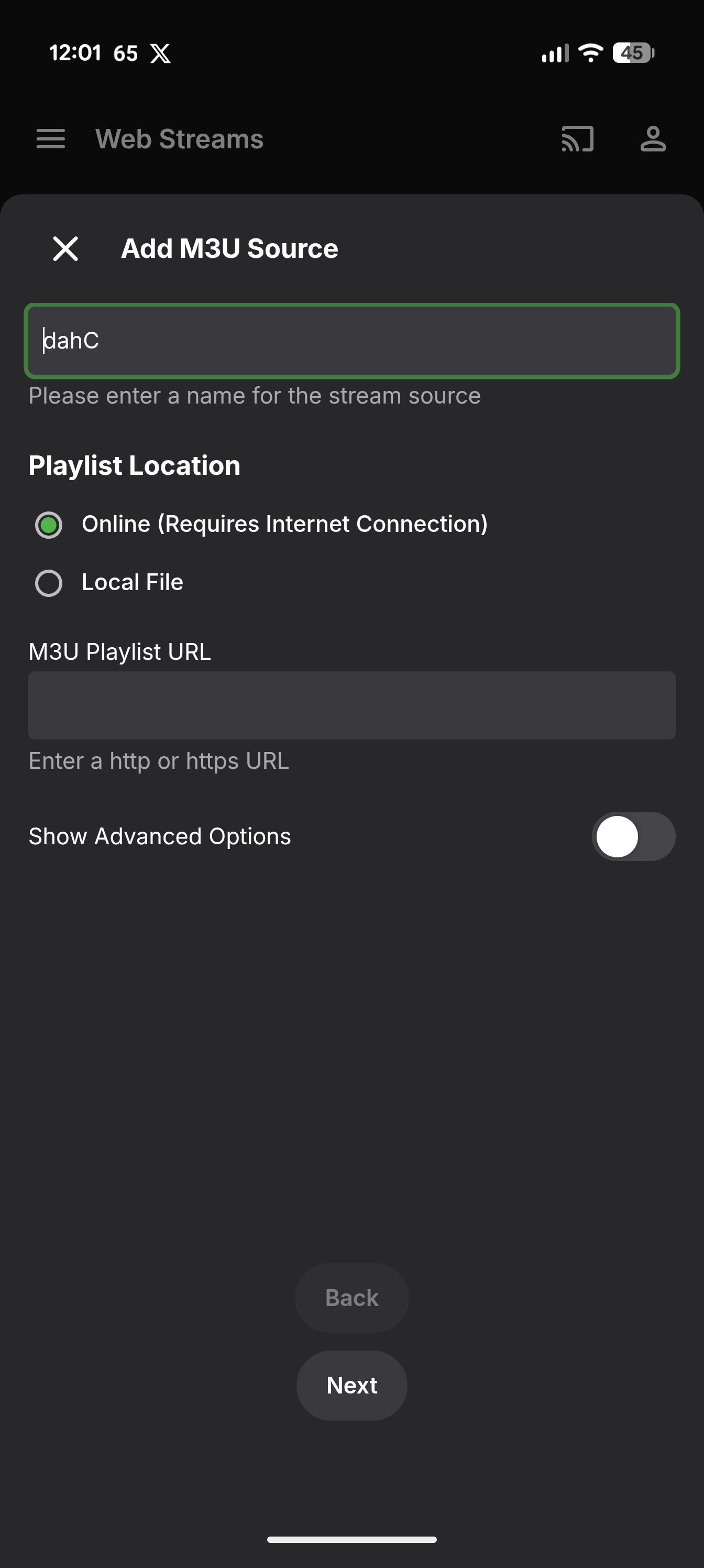Continue with the Next button
The width and height of the screenshot is (704, 1568).
coord(351,1385)
